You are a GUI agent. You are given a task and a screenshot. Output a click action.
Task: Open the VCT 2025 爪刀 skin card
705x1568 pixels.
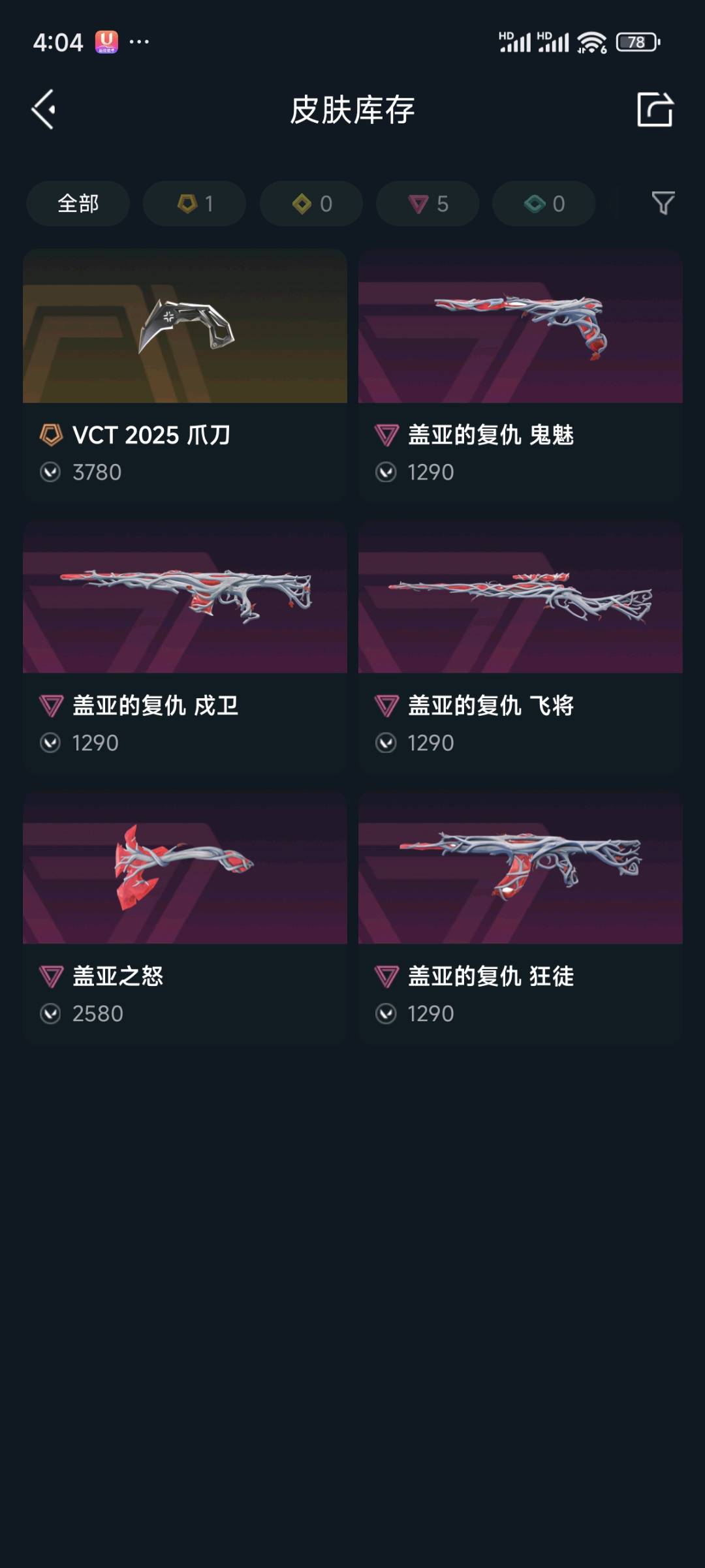[185, 375]
